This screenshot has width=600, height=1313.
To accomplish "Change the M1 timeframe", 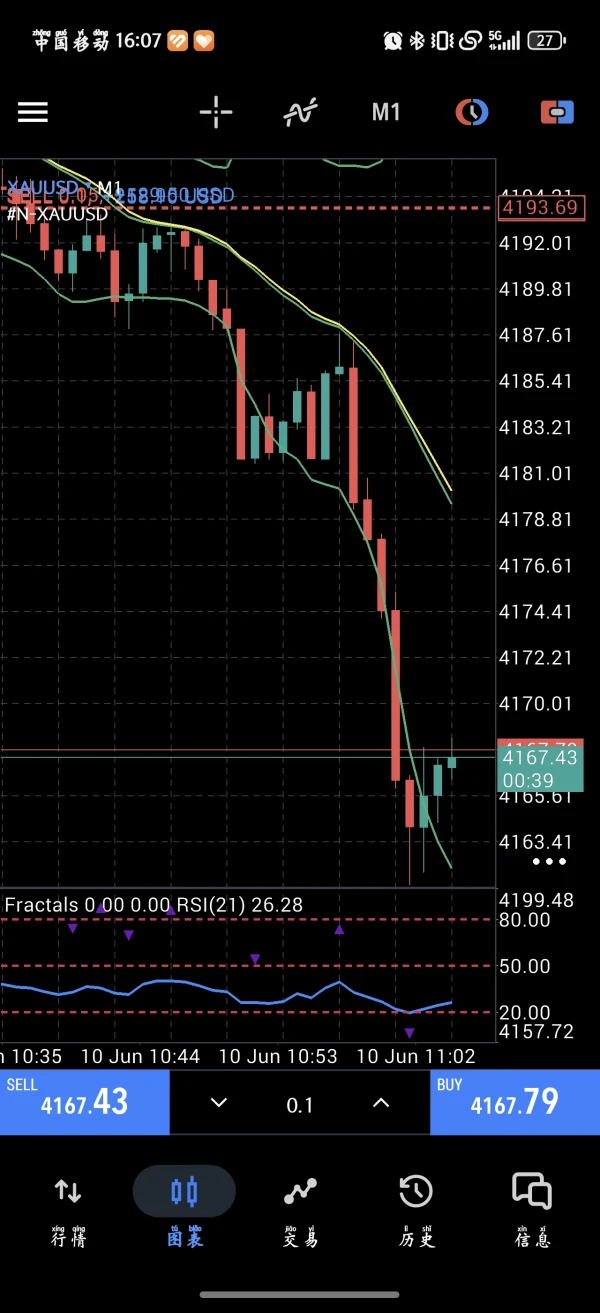I will pos(386,112).
